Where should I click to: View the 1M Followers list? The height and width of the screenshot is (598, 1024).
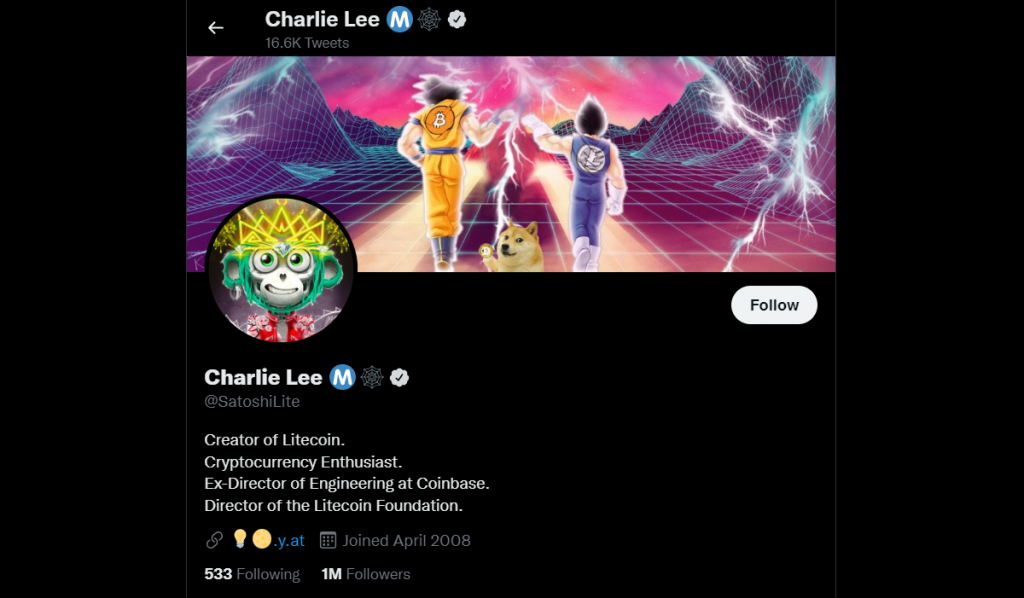coord(366,574)
